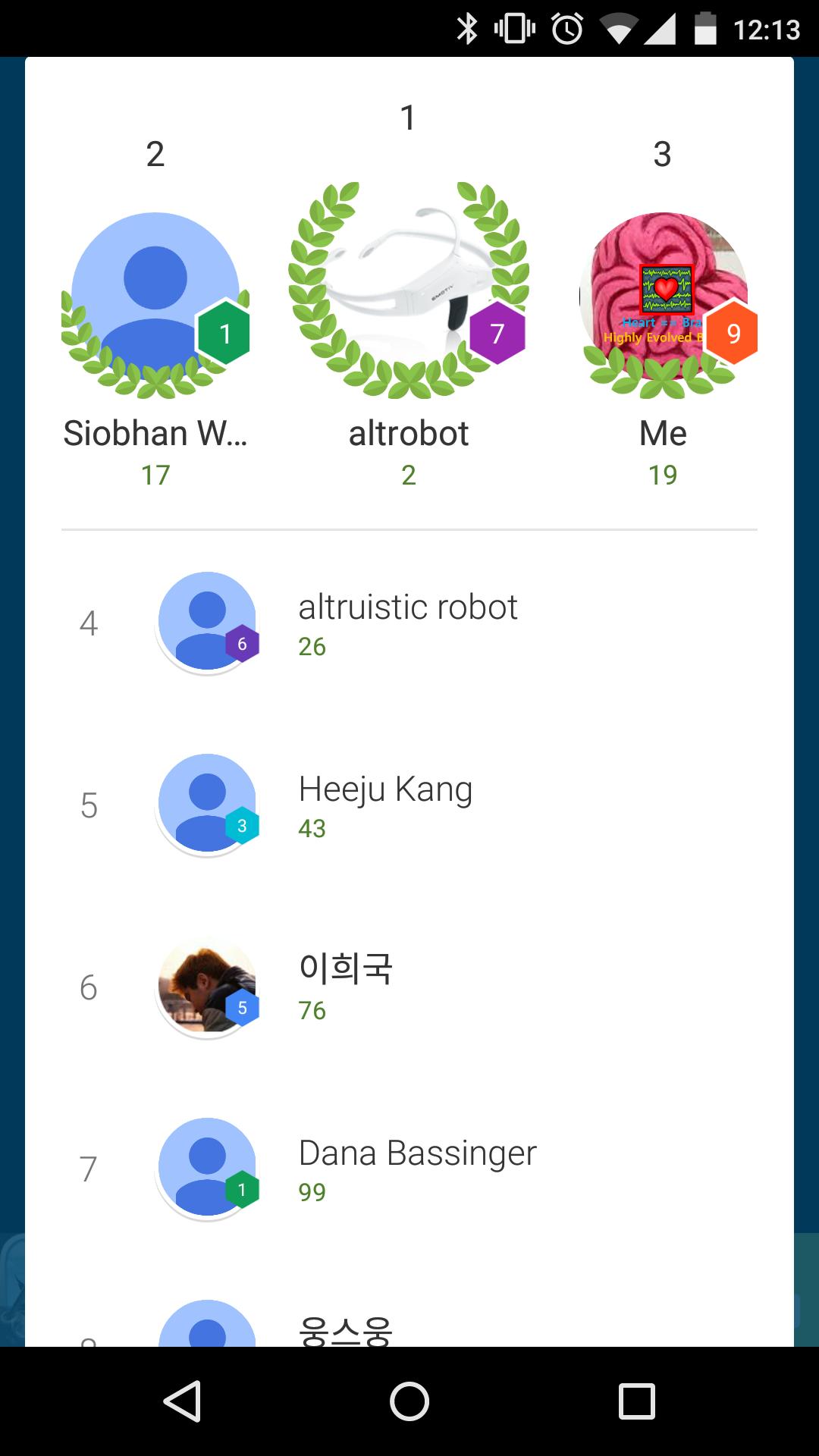The image size is (819, 1456).
Task: Go back with the system back button
Action: tap(182, 1401)
